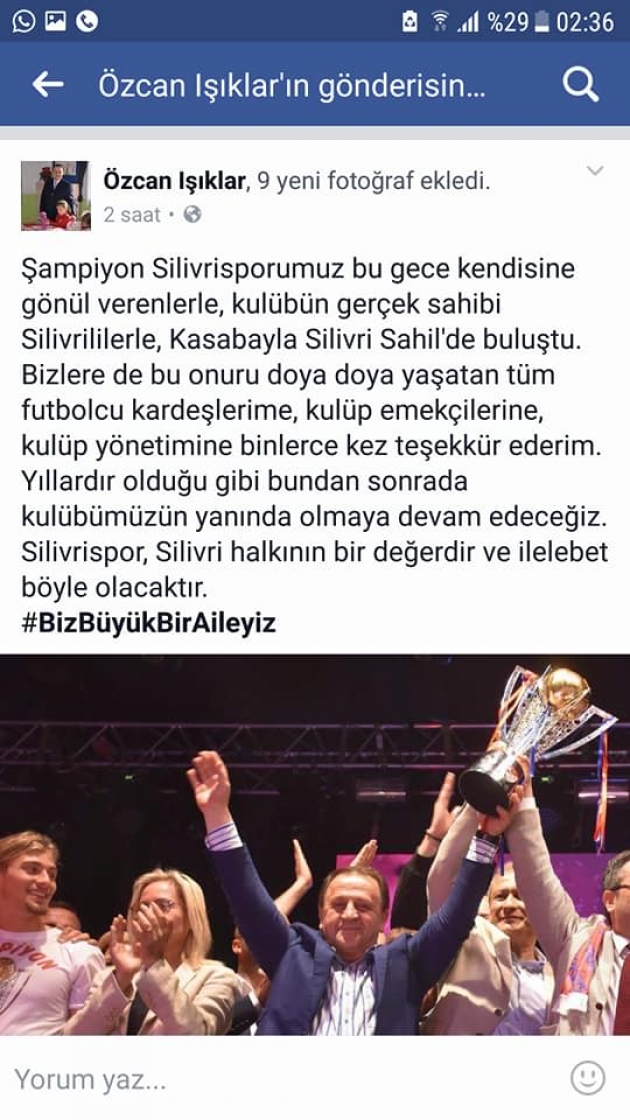Go back using the header arrow
630x1120 pixels.
click(48, 85)
